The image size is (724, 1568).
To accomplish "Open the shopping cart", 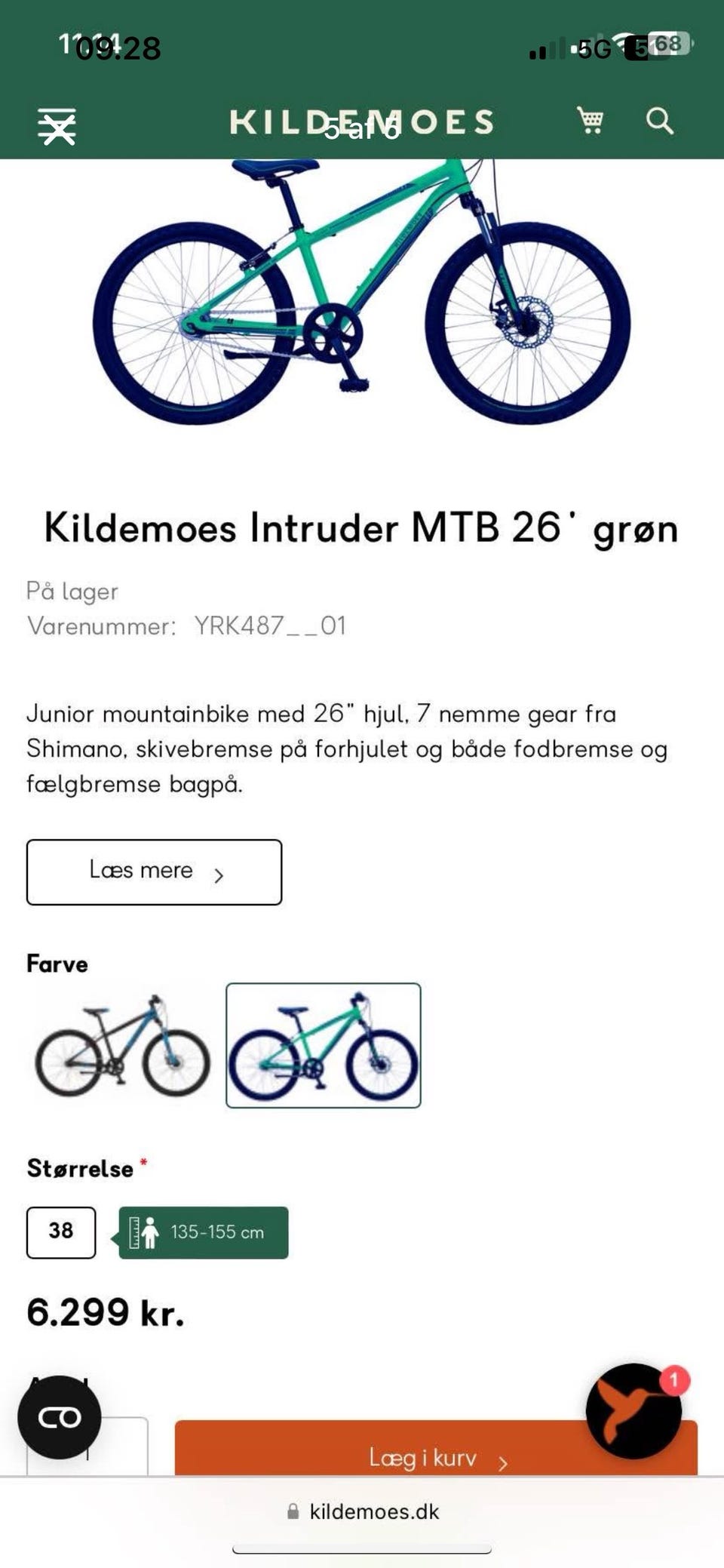I will click(x=591, y=120).
